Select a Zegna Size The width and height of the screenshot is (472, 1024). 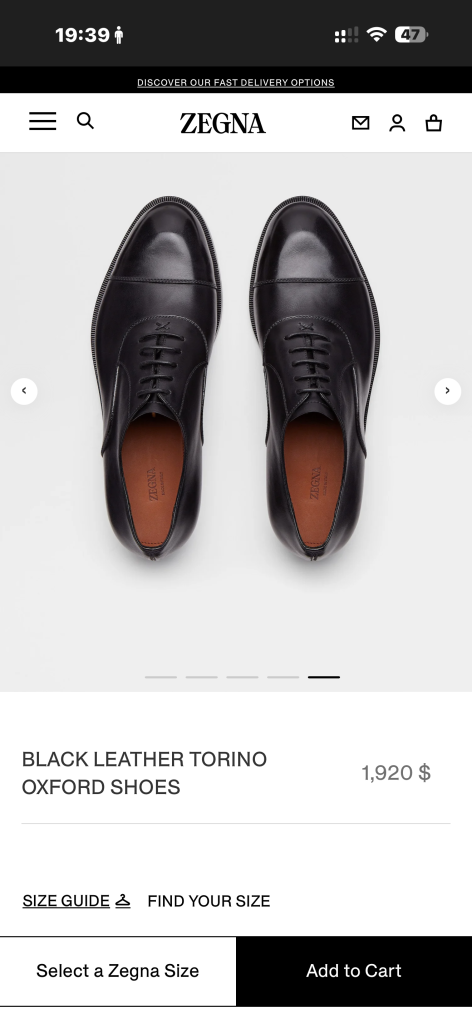118,971
